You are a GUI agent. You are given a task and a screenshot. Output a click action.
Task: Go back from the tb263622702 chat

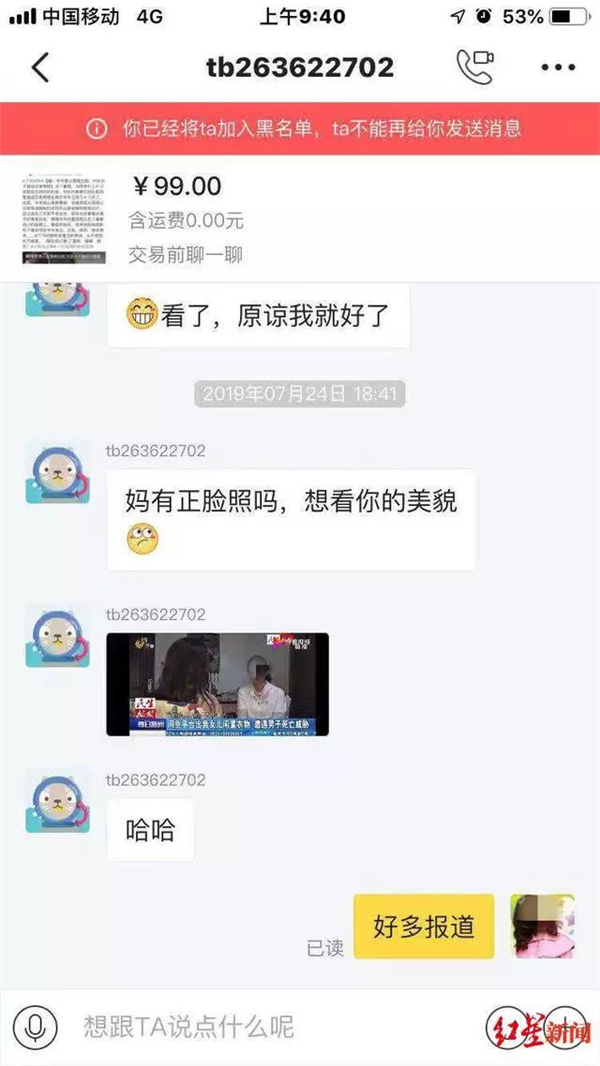click(x=40, y=68)
